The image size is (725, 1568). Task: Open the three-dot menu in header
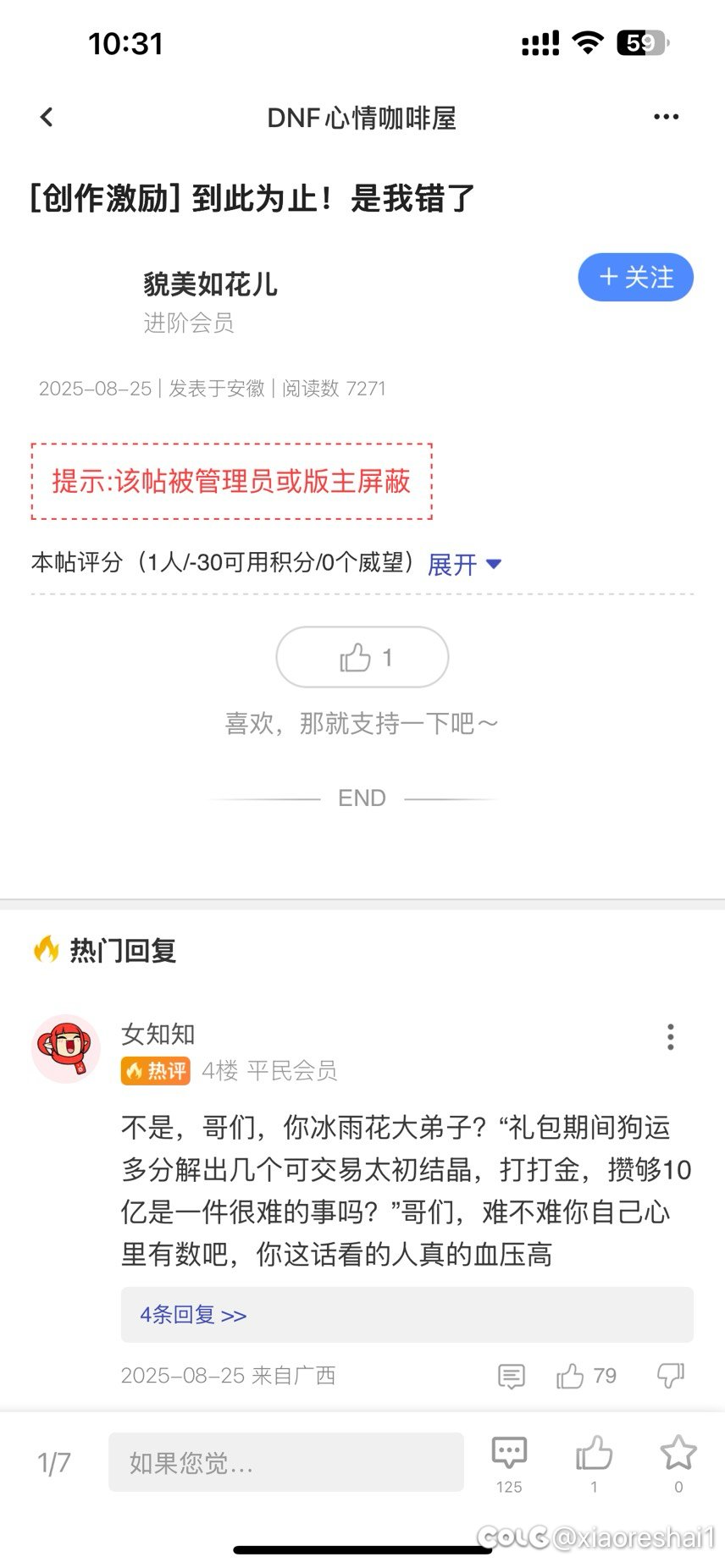point(666,118)
